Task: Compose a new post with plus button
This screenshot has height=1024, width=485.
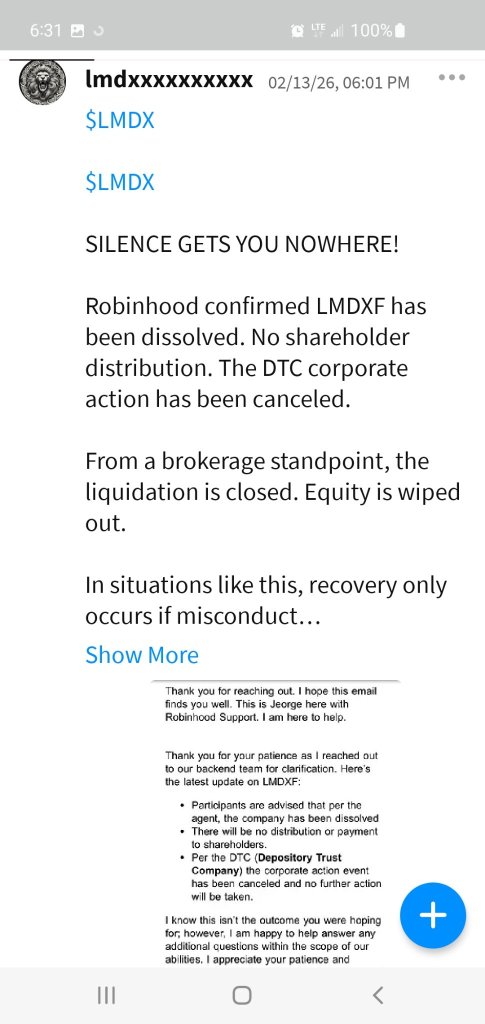Action: (433, 915)
